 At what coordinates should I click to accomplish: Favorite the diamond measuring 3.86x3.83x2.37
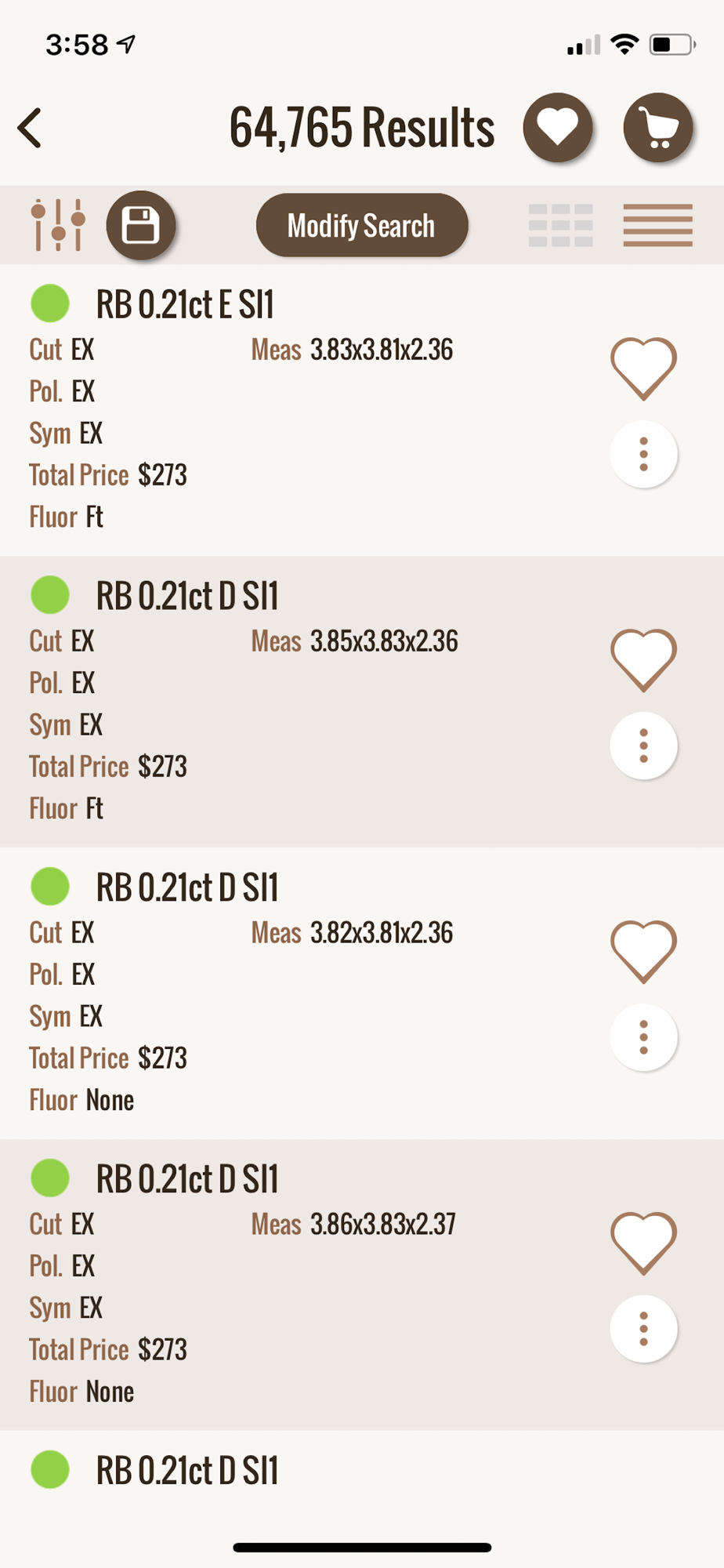(x=643, y=1243)
